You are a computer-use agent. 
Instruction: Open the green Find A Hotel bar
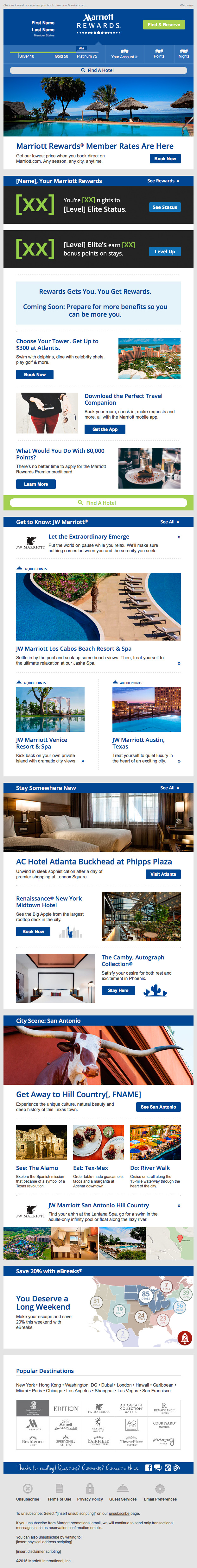pos(98,503)
